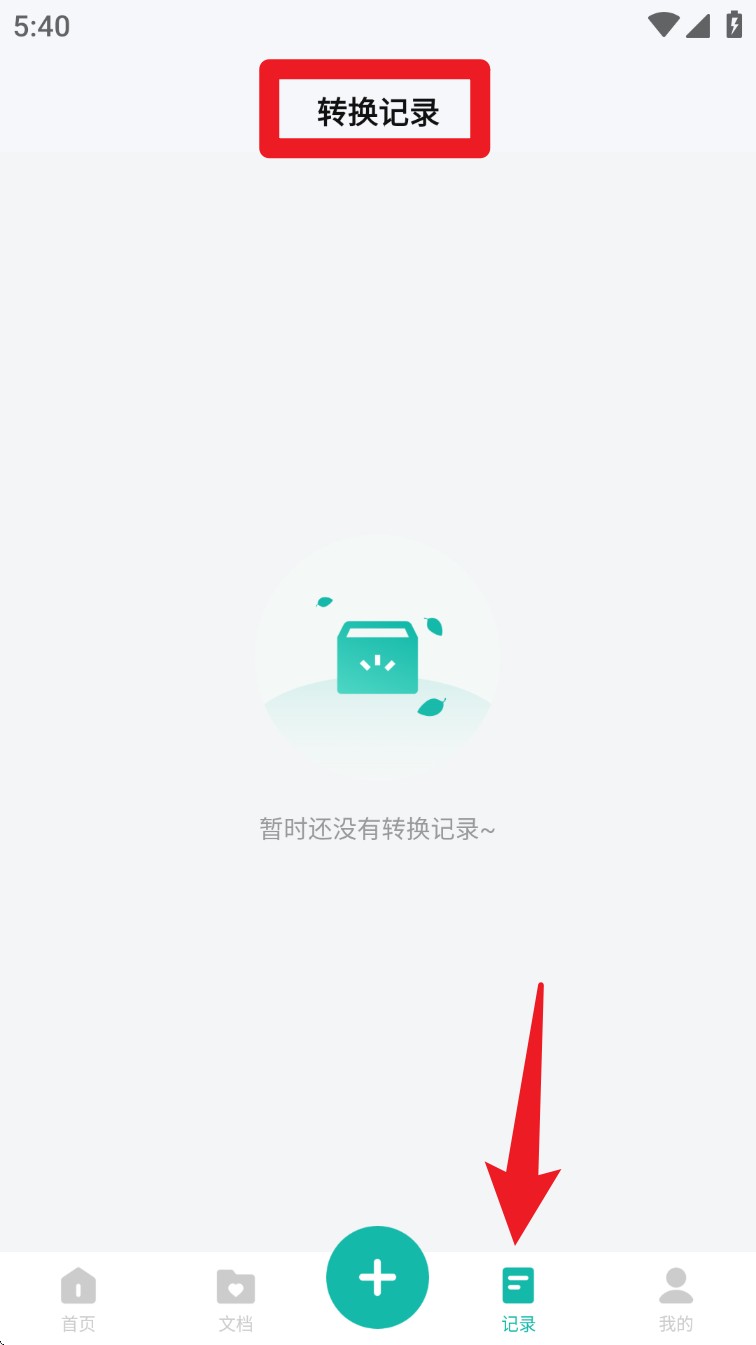Start a new conversion with the plus button
This screenshot has width=756, height=1345.
click(x=377, y=1277)
